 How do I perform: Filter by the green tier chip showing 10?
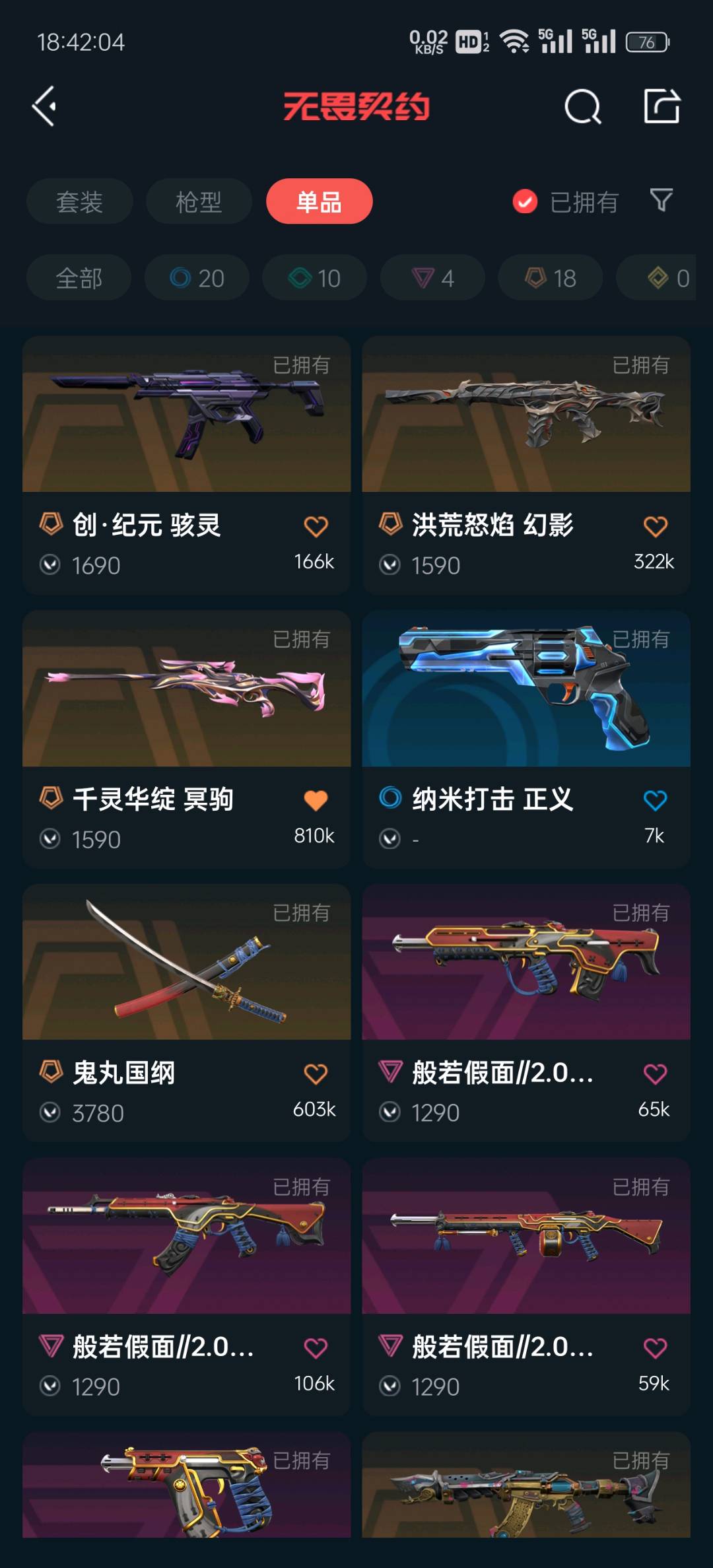point(315,278)
